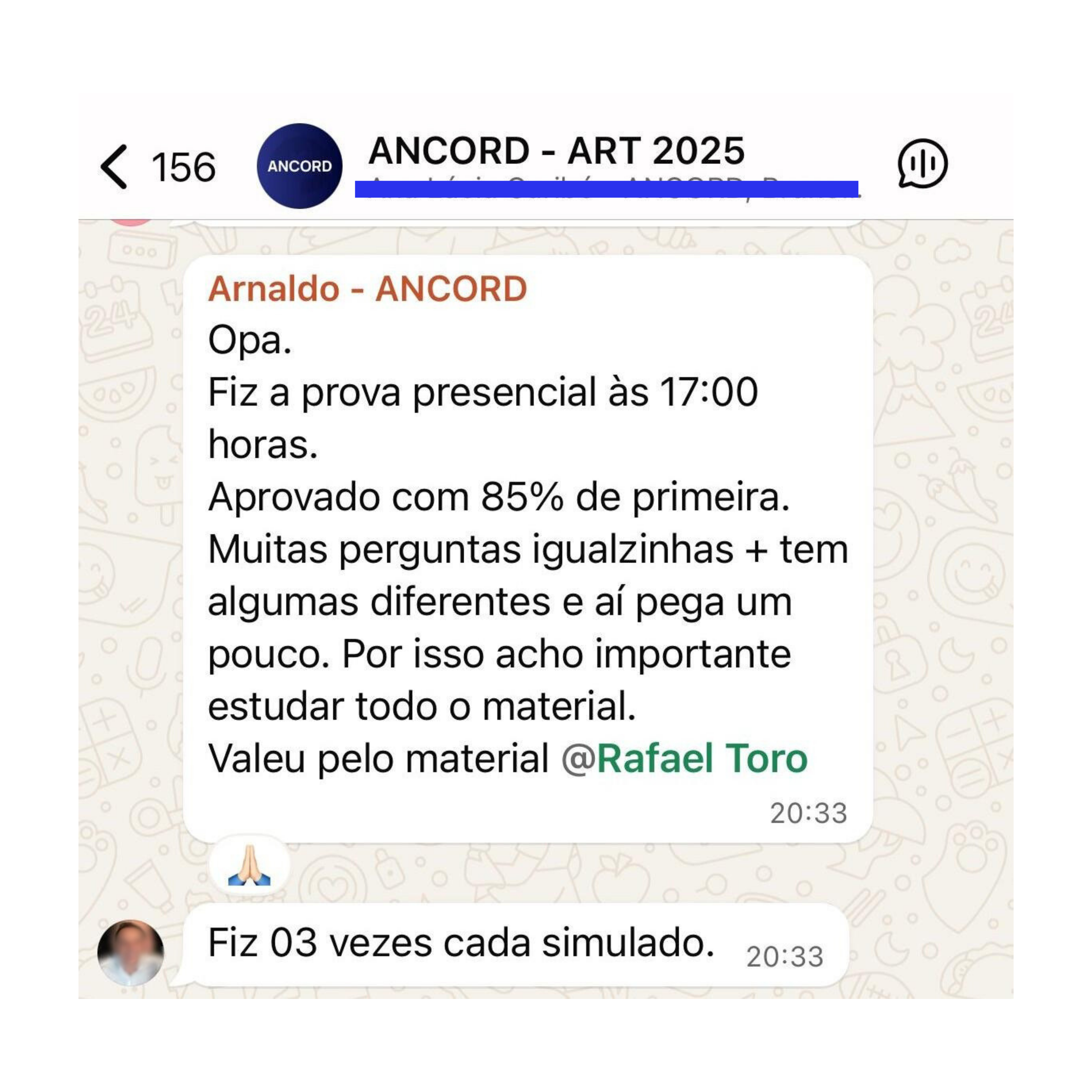The width and height of the screenshot is (1092, 1092).
Task: Open Arnaldo - ANCORD sender name
Action: tap(367, 290)
